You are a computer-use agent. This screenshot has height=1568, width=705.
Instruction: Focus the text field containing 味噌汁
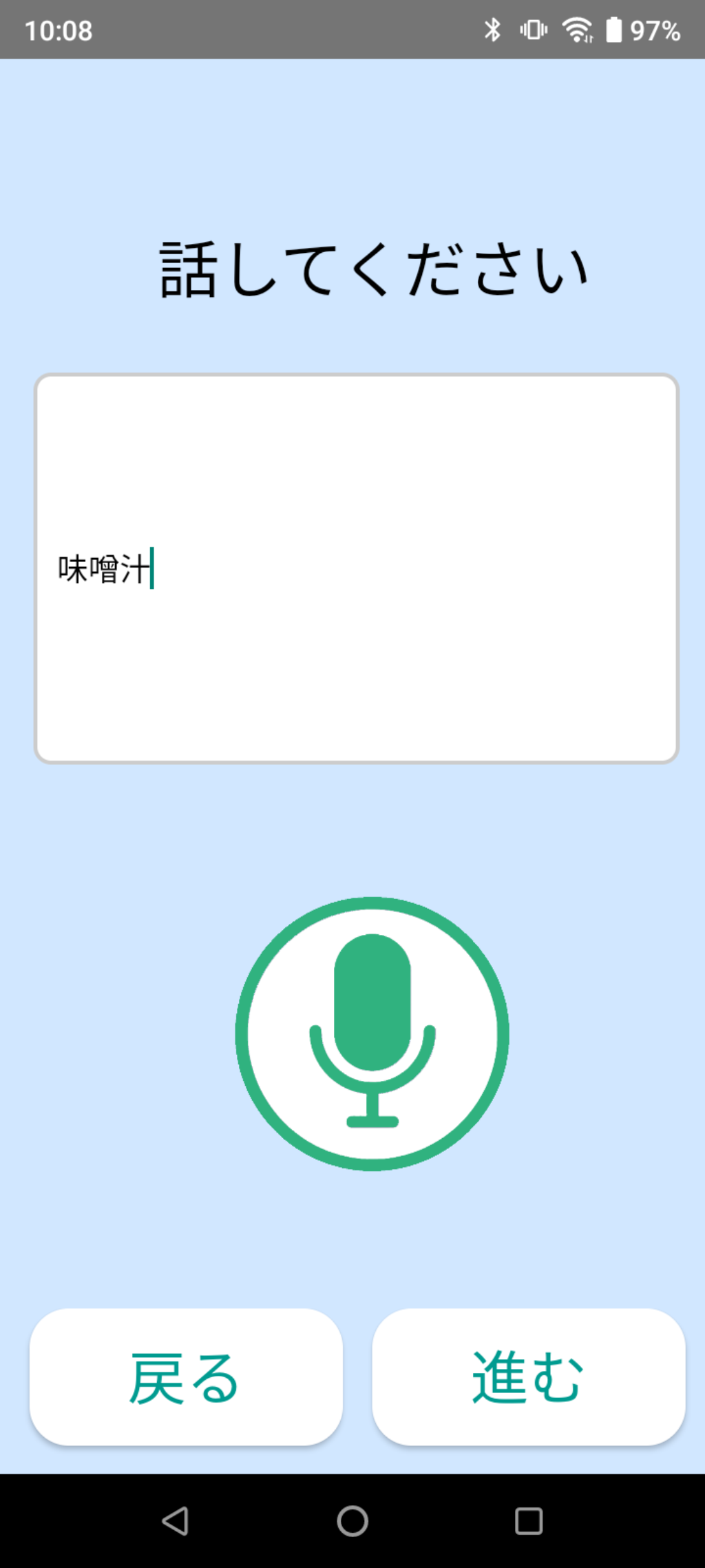(357, 568)
